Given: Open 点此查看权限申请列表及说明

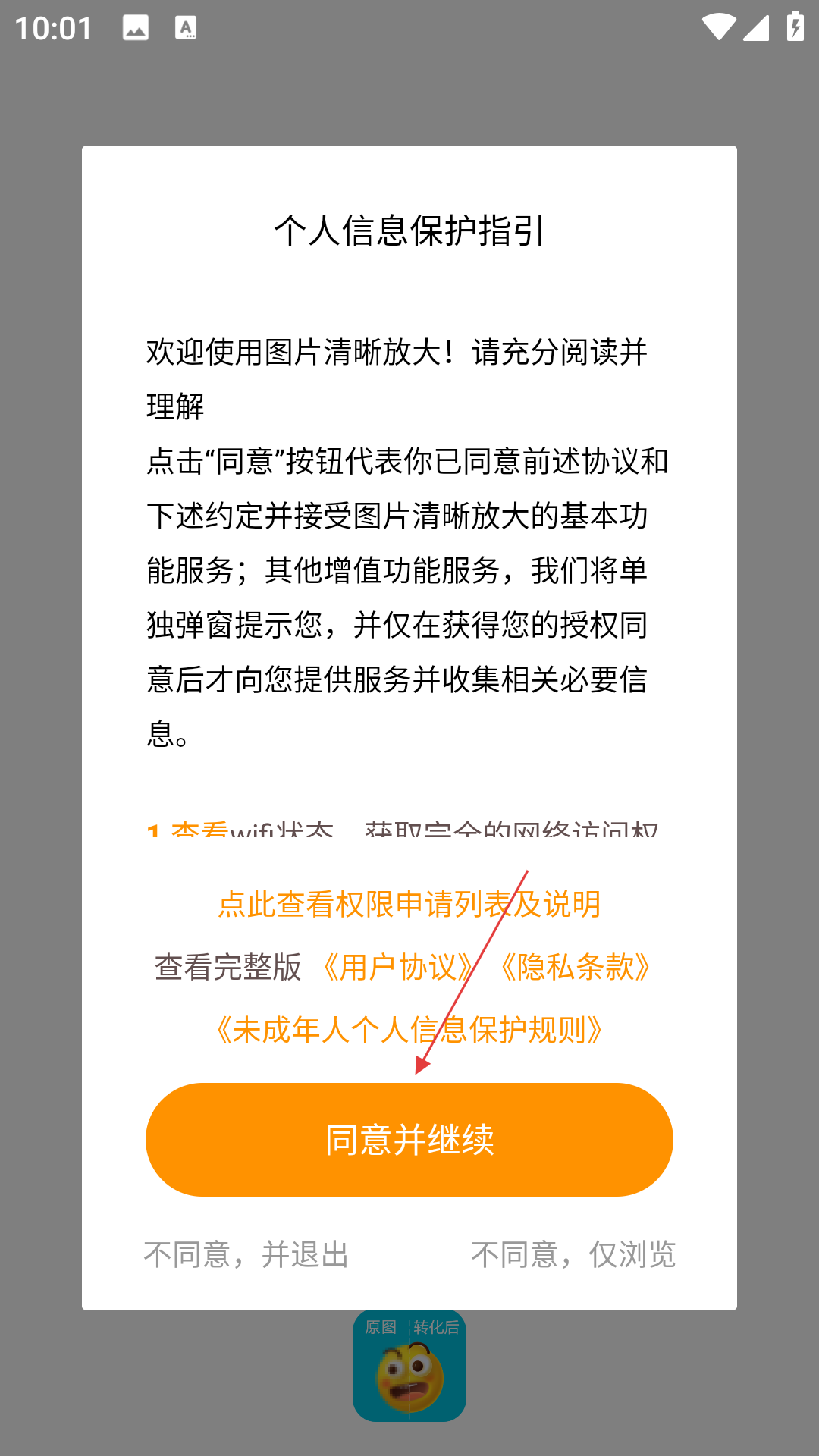Looking at the screenshot, I should click(409, 904).
